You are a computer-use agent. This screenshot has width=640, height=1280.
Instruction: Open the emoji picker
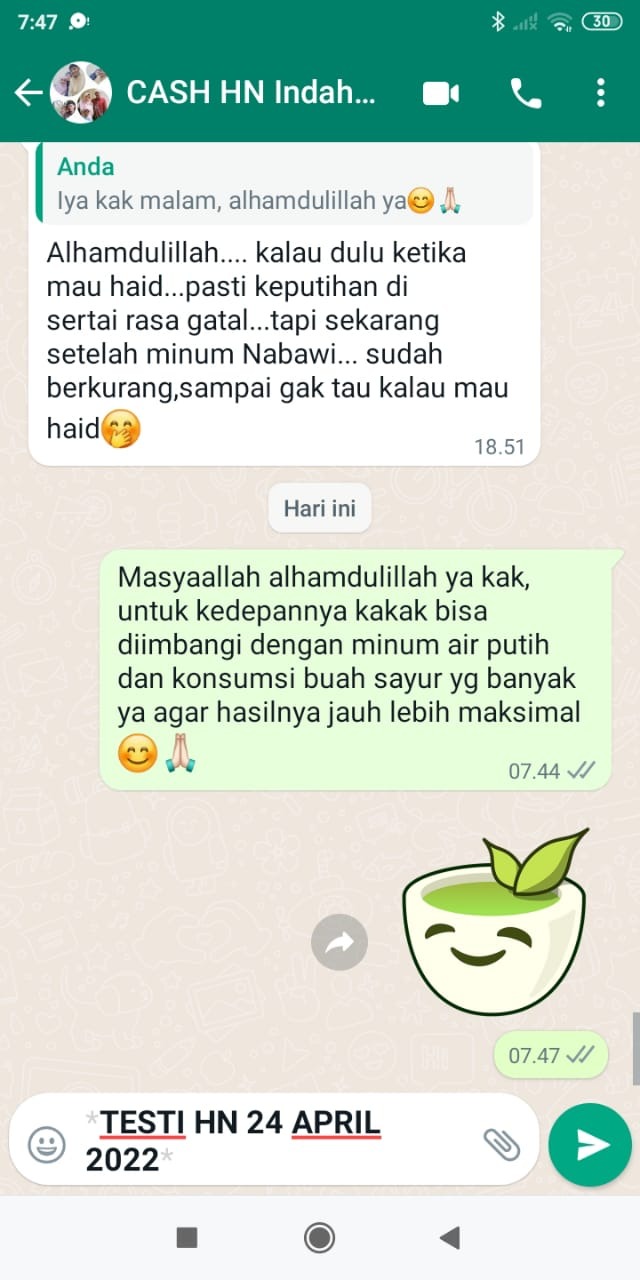click(46, 1144)
